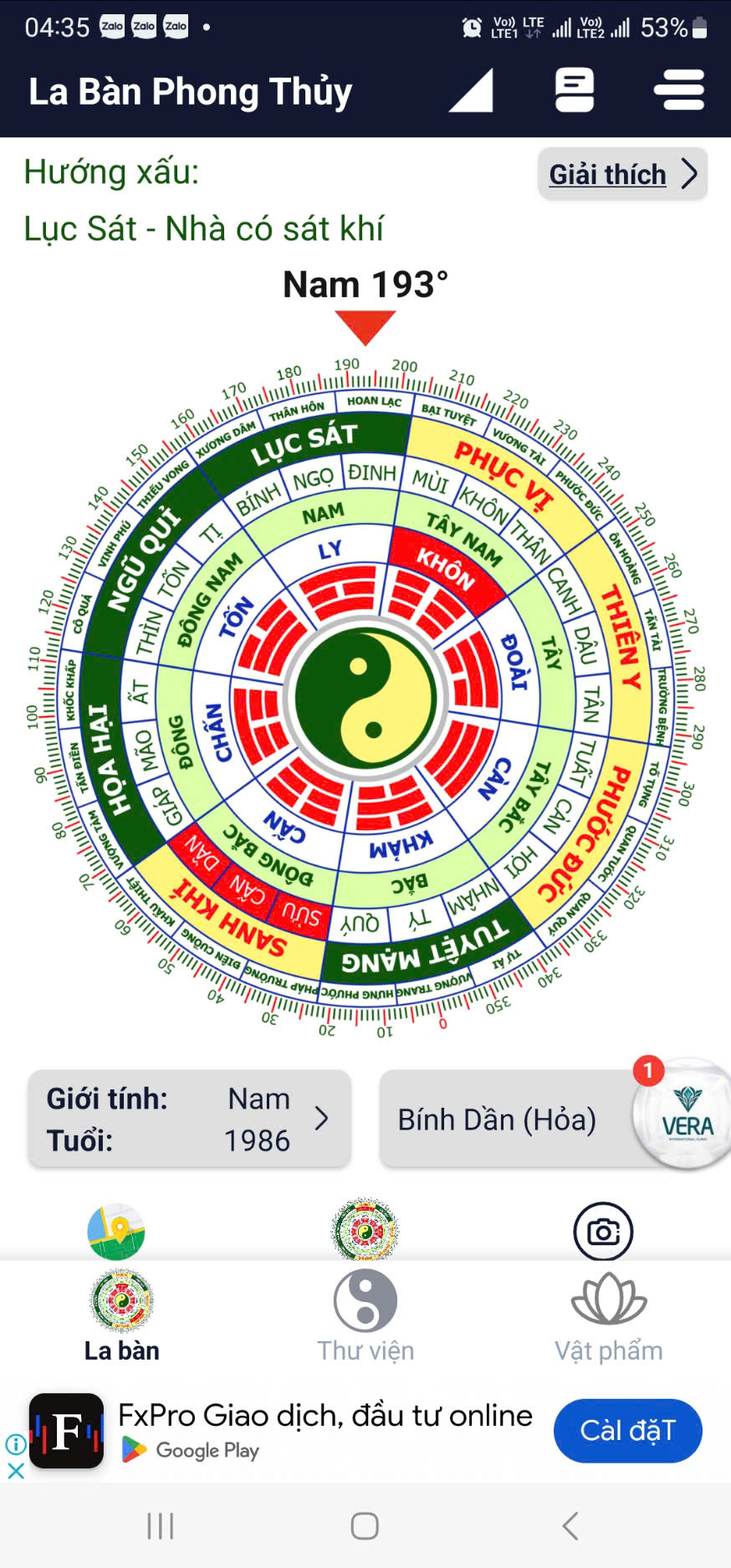Image resolution: width=731 pixels, height=1568 pixels.
Task: Open the Giải thích explanation
Action: click(622, 174)
